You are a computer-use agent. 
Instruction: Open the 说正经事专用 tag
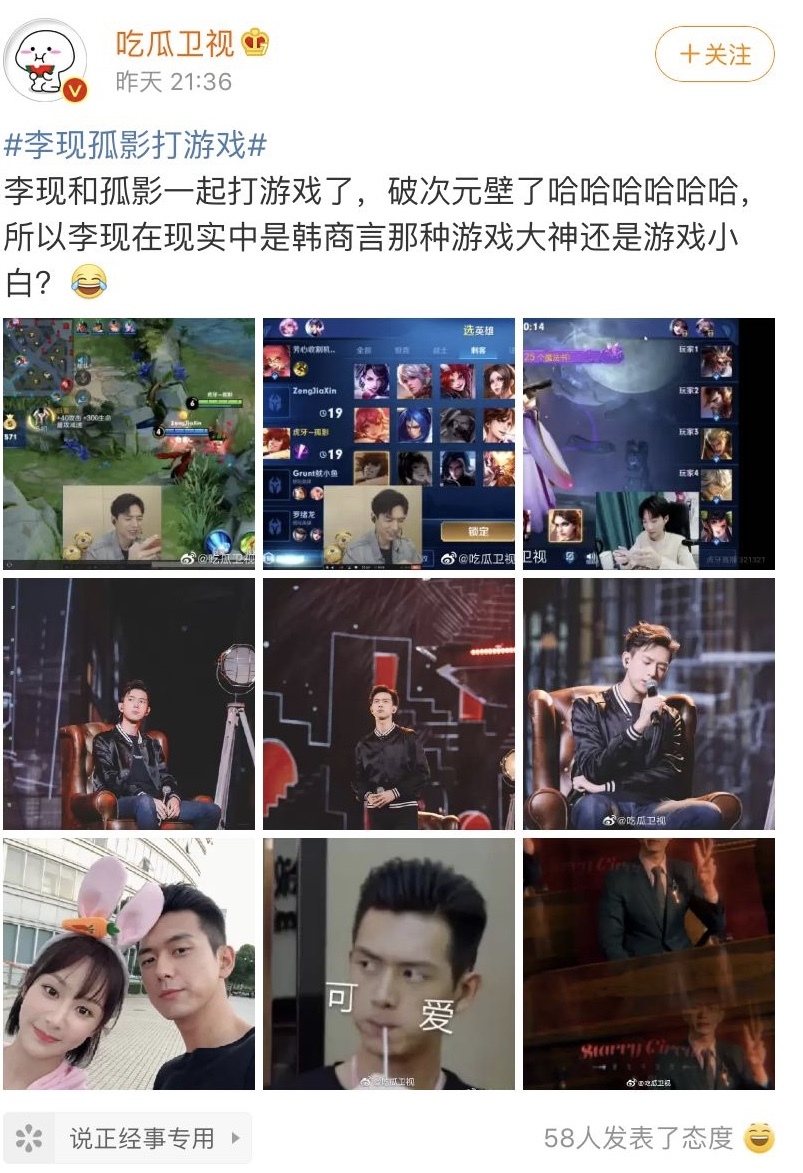(128, 1138)
